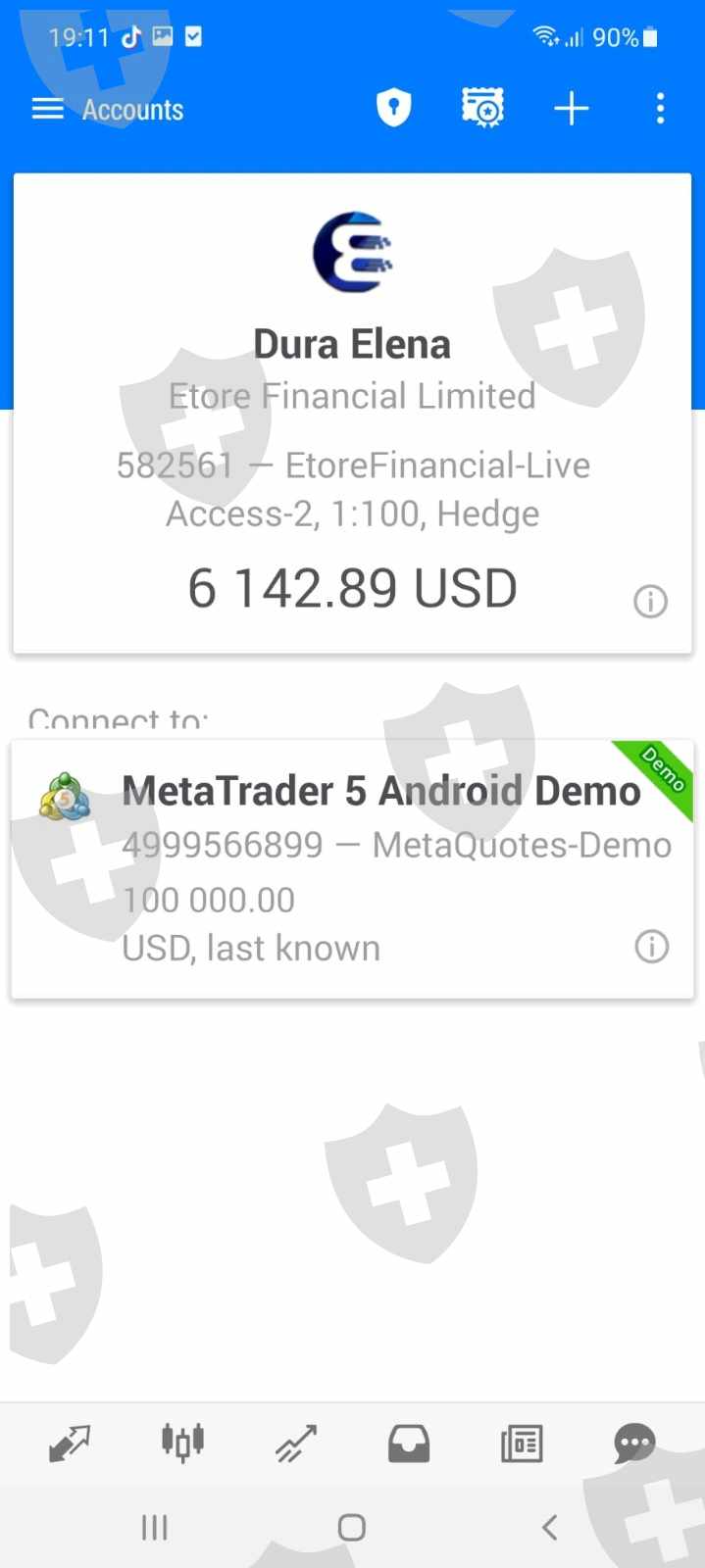Go to the phone's home screen
This screenshot has width=705, height=1568.
(352, 1527)
